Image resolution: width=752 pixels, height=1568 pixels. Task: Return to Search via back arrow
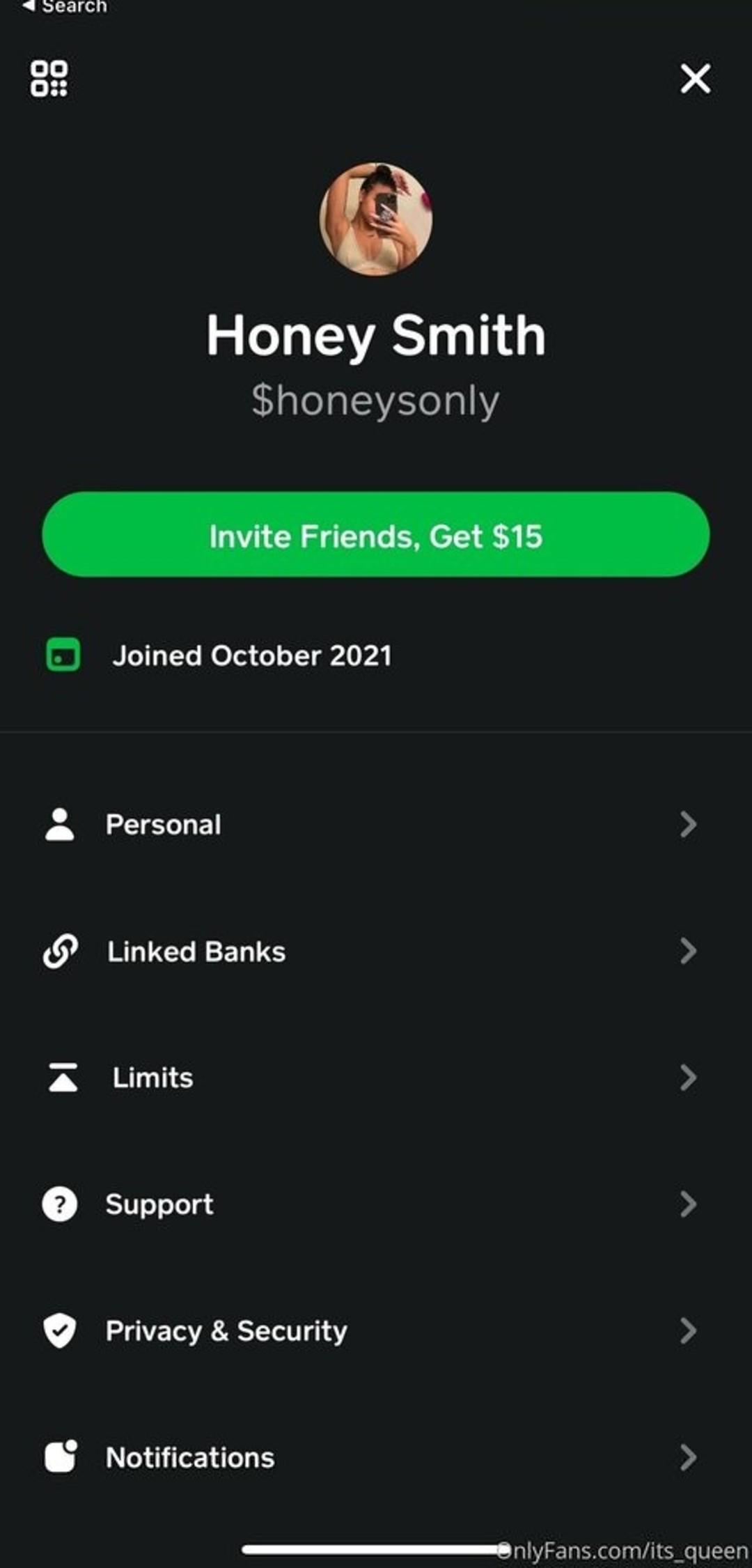[x=63, y=7]
